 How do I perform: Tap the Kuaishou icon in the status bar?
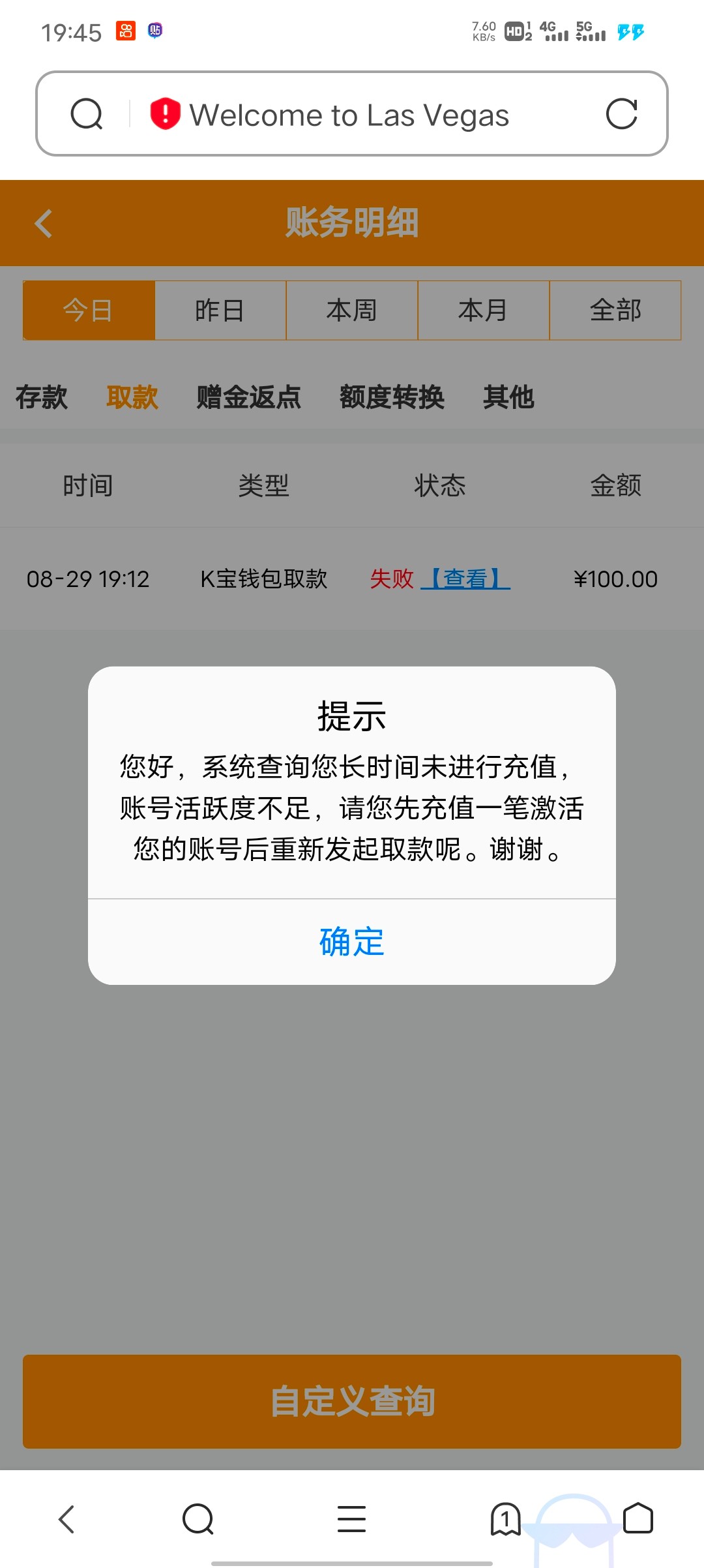coord(126,31)
